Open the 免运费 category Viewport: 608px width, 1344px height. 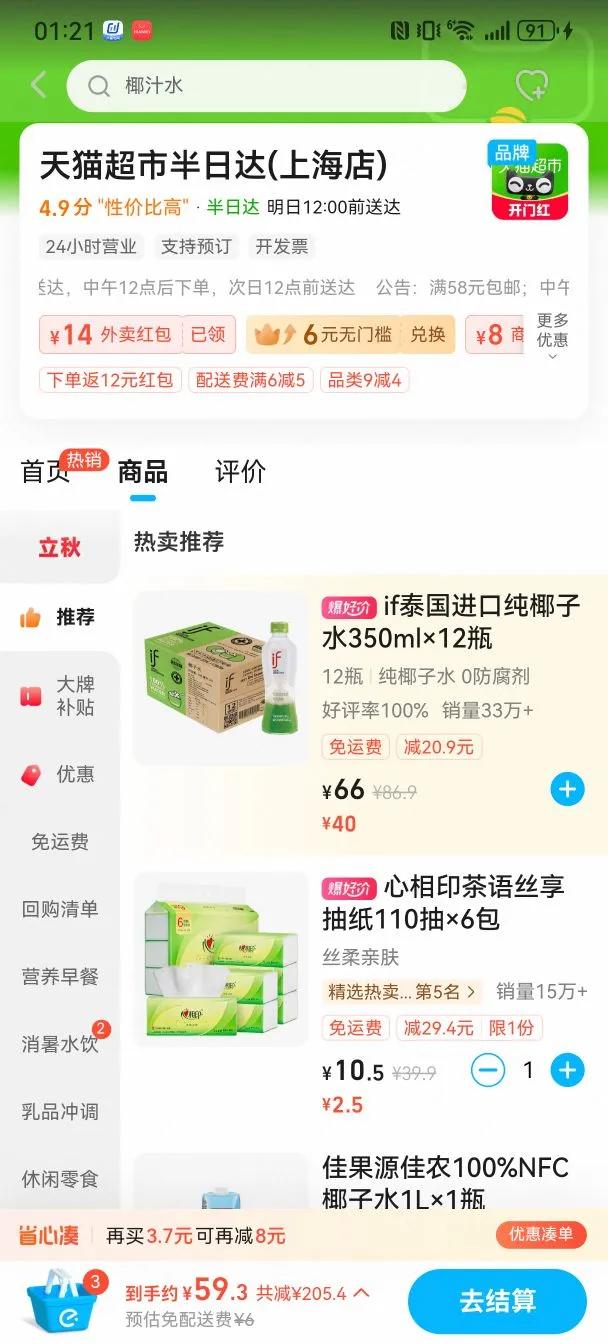coord(60,842)
